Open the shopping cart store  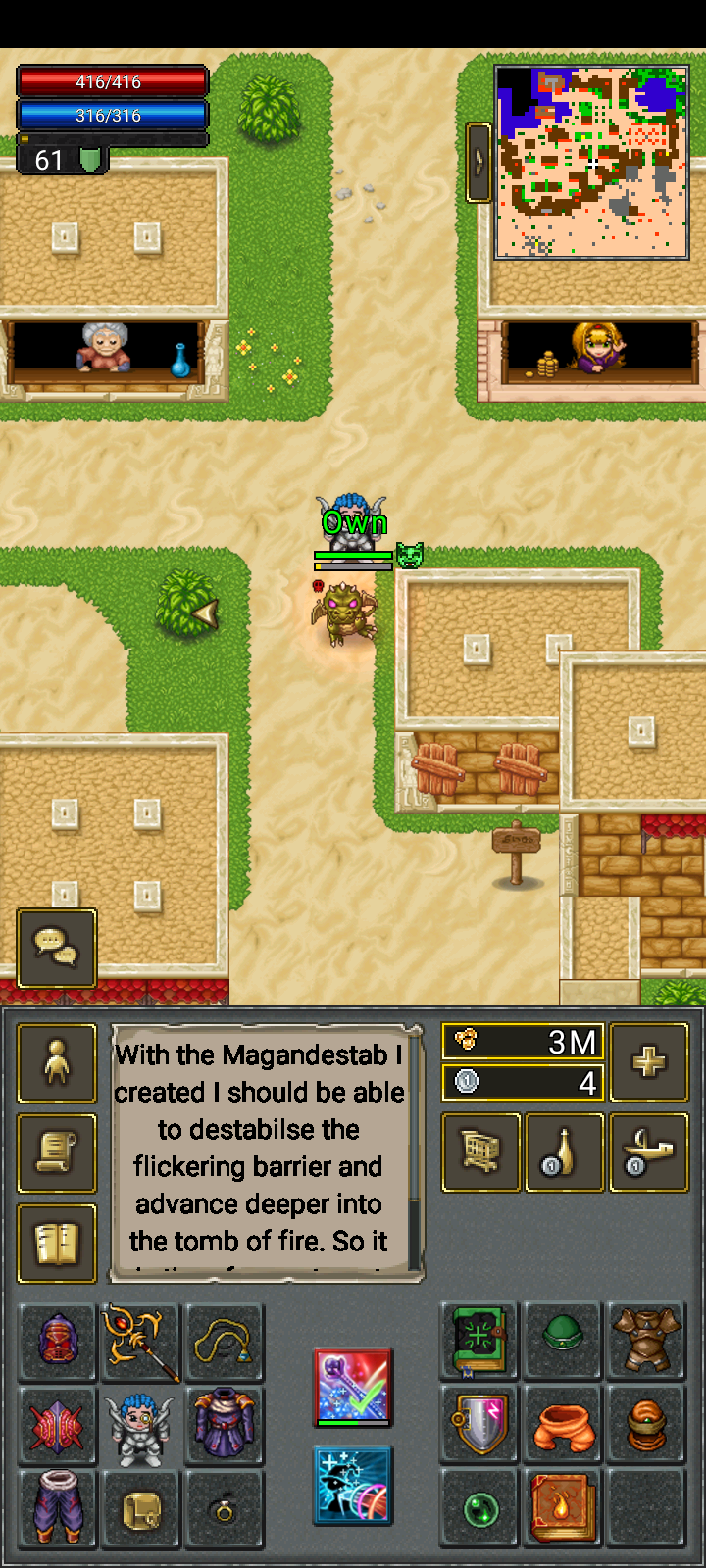480,1152
